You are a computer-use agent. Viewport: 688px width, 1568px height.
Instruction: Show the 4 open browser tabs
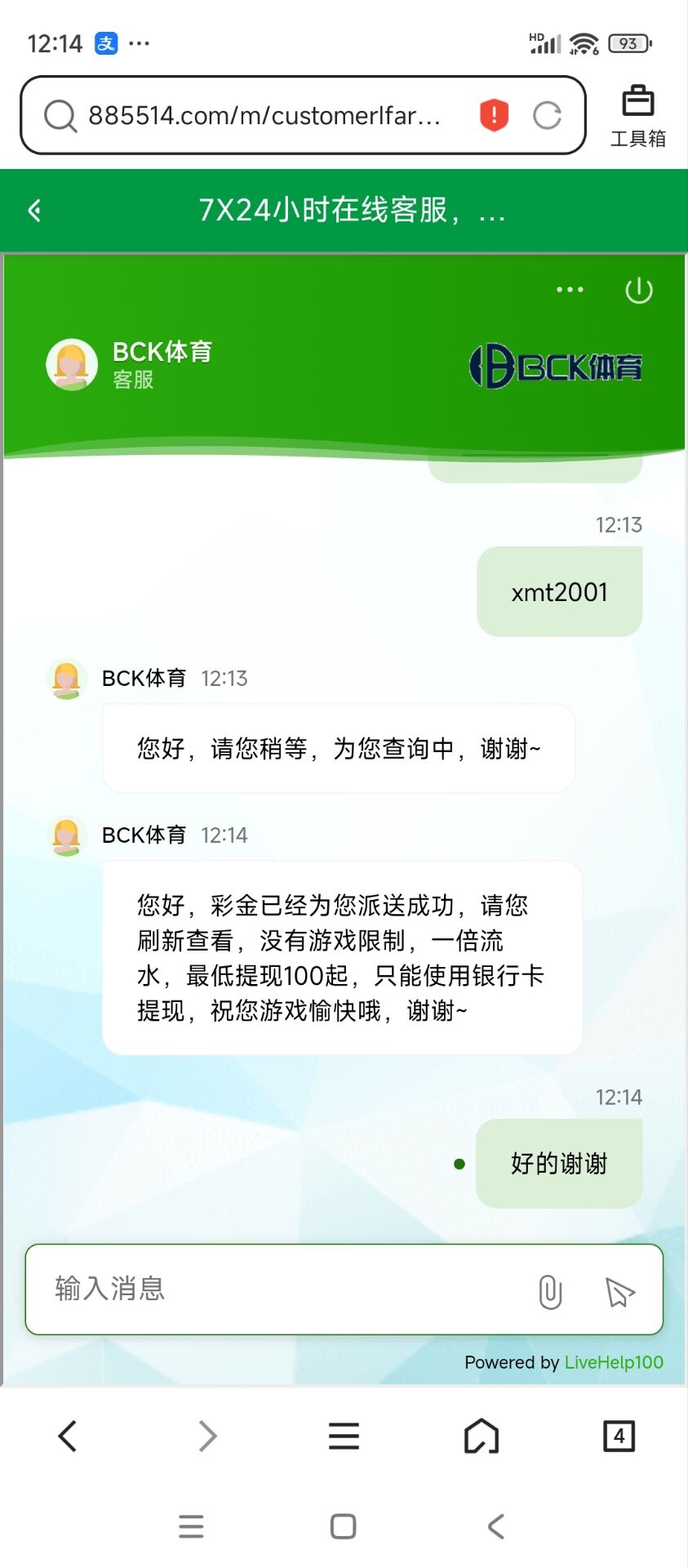619,1436
